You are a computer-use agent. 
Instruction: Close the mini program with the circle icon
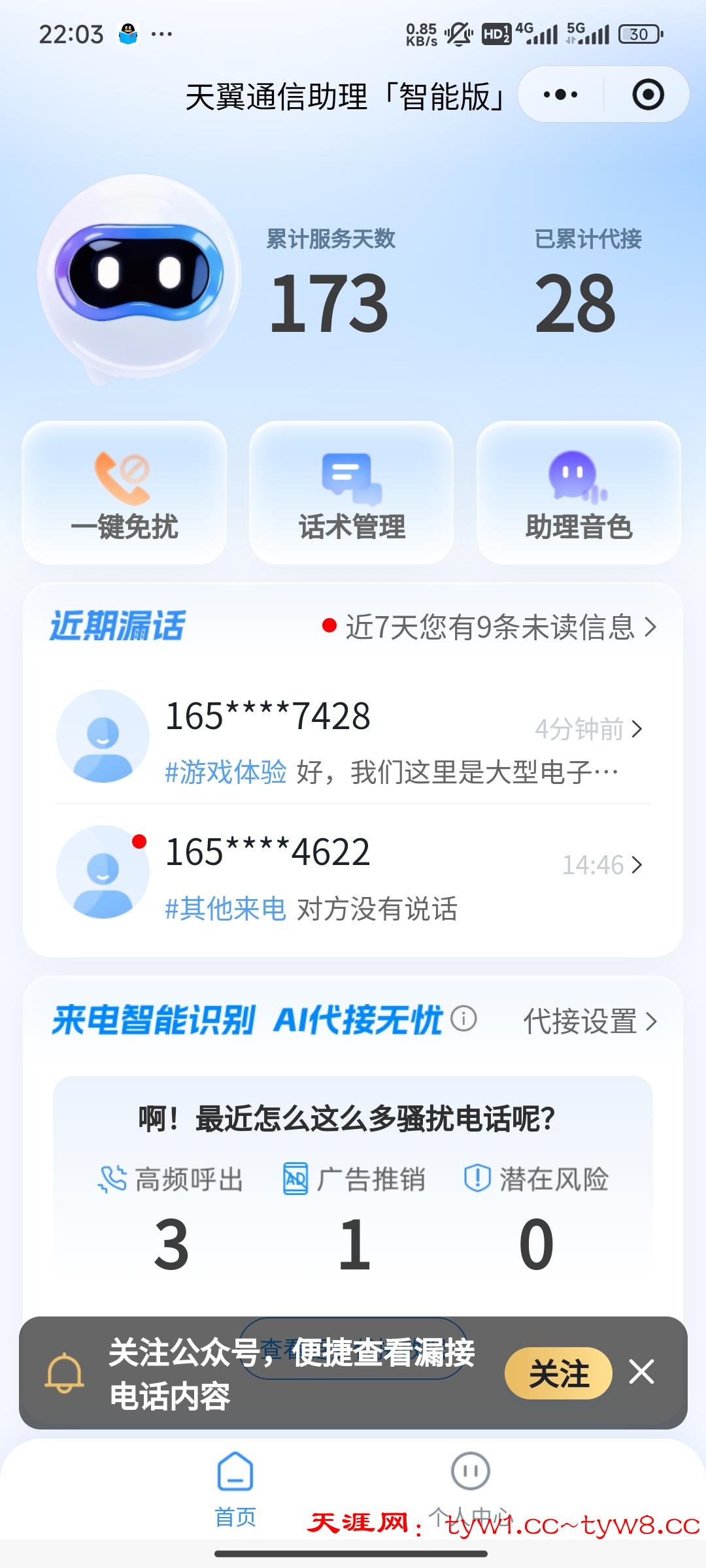click(648, 95)
